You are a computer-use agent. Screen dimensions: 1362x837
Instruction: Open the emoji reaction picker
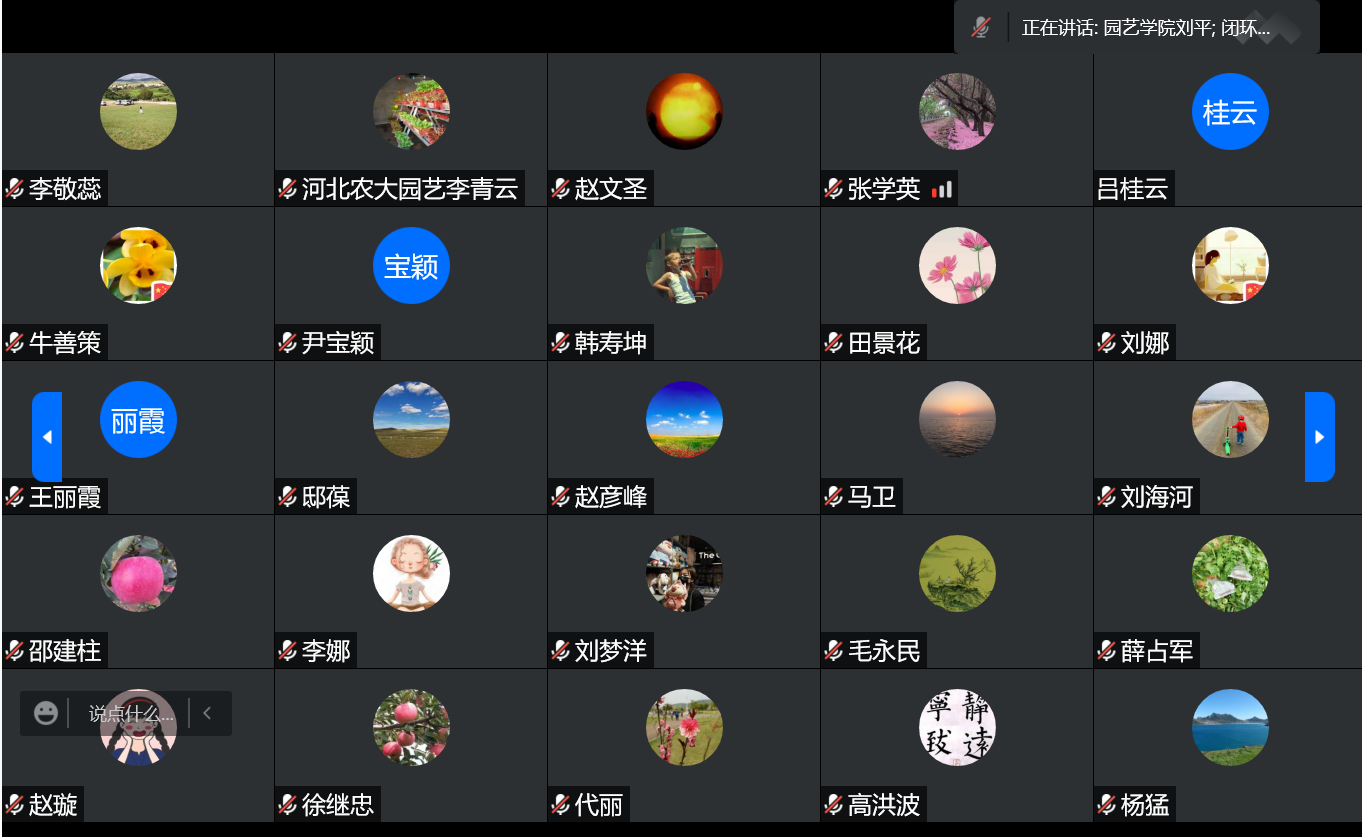[x=45, y=713]
